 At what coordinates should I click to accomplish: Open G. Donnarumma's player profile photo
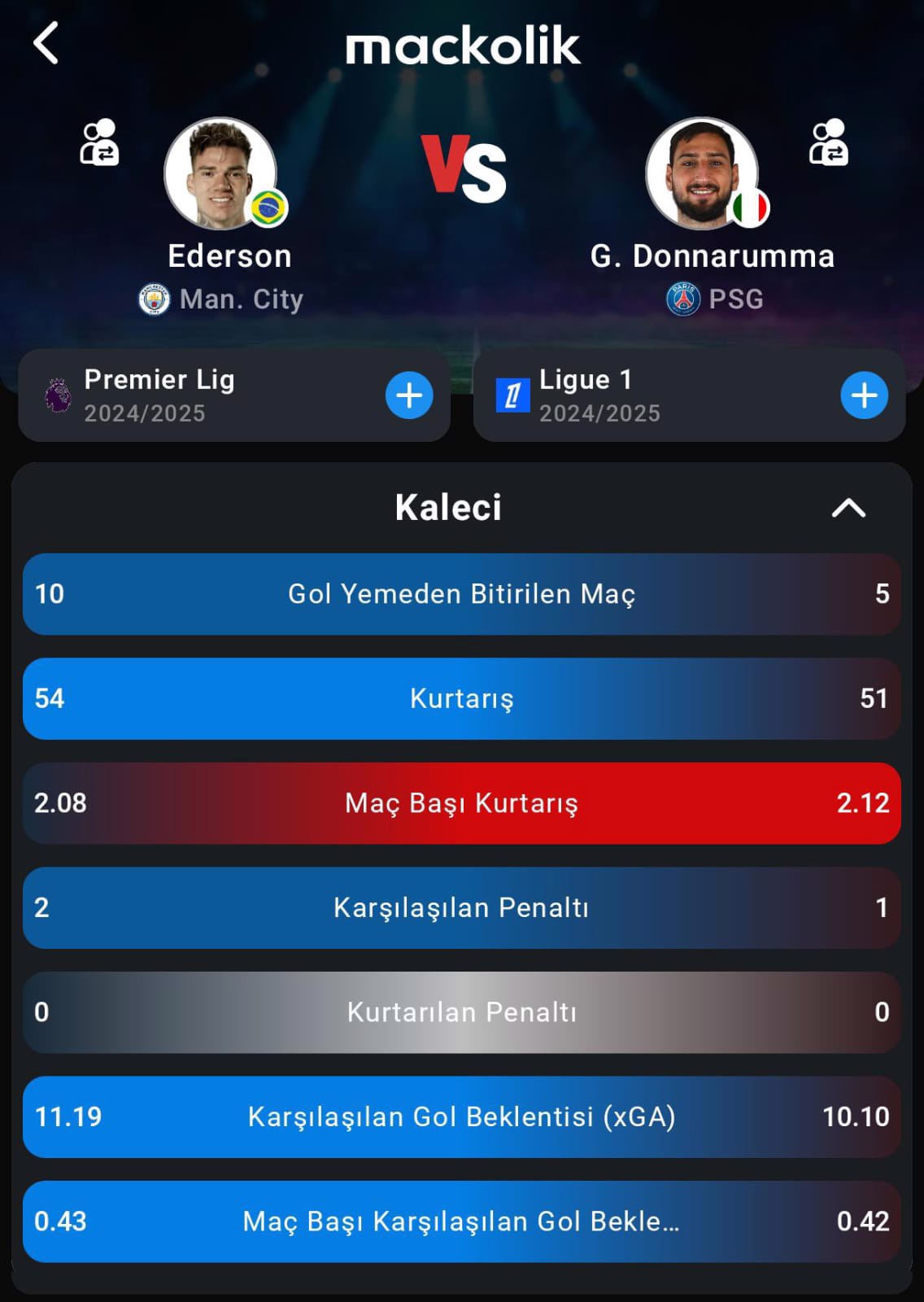click(701, 173)
